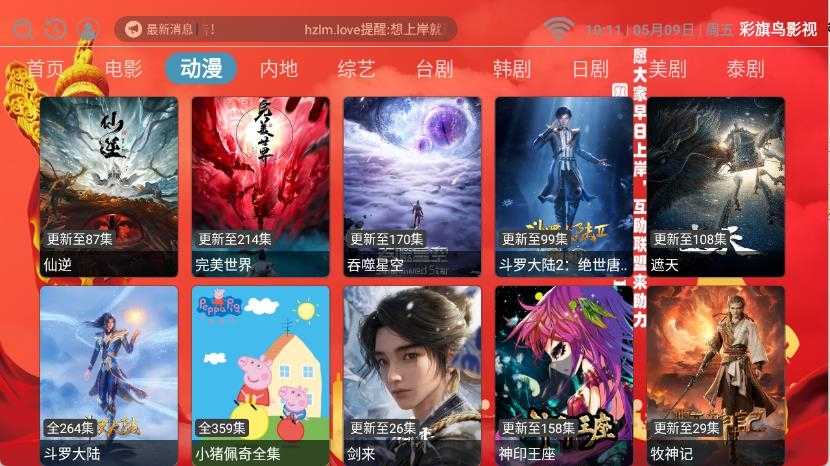Image resolution: width=830 pixels, height=466 pixels.
Task: Go to the 综艺 tab
Action: coord(357,69)
